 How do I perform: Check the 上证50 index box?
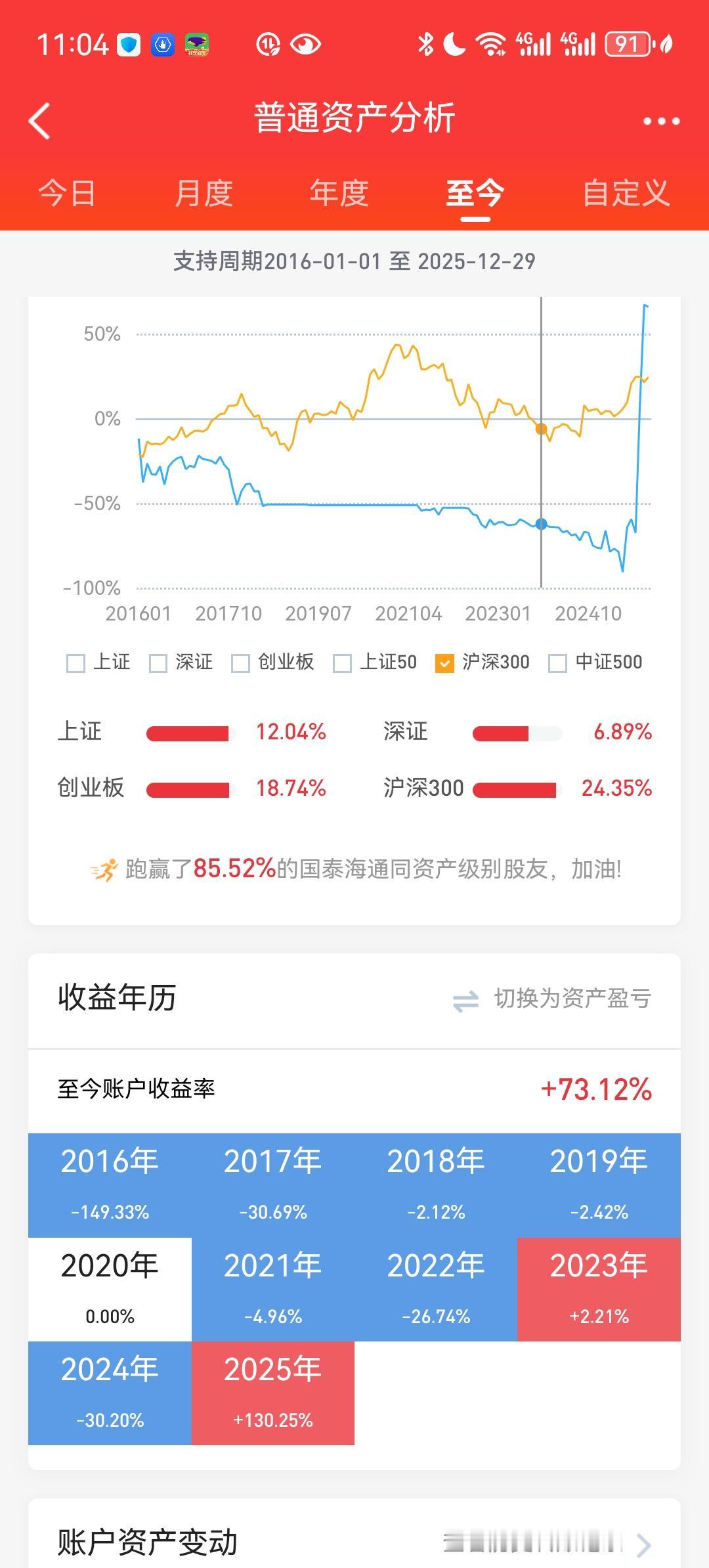(343, 663)
